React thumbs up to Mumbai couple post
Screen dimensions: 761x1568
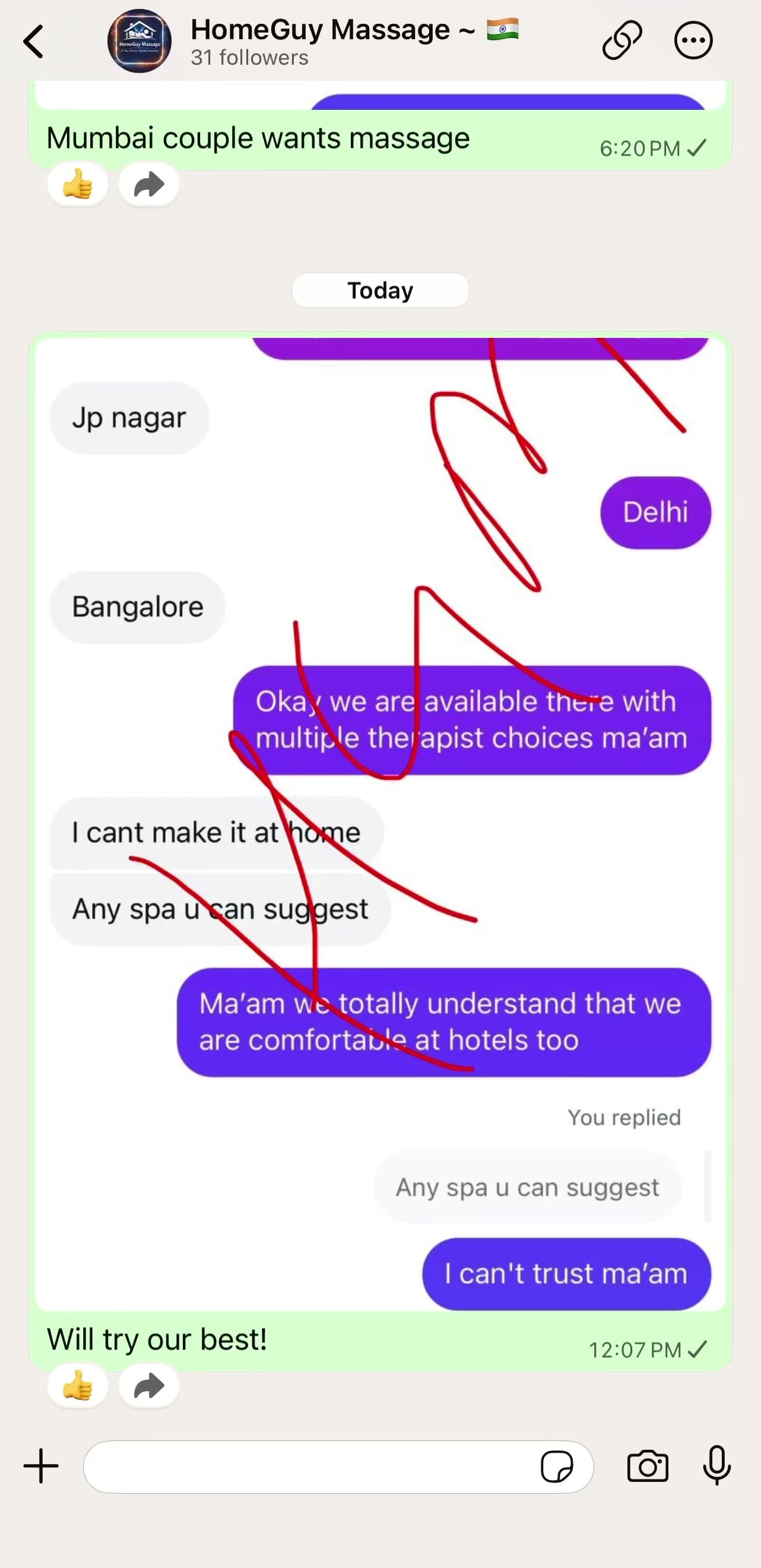pyautogui.click(x=78, y=185)
